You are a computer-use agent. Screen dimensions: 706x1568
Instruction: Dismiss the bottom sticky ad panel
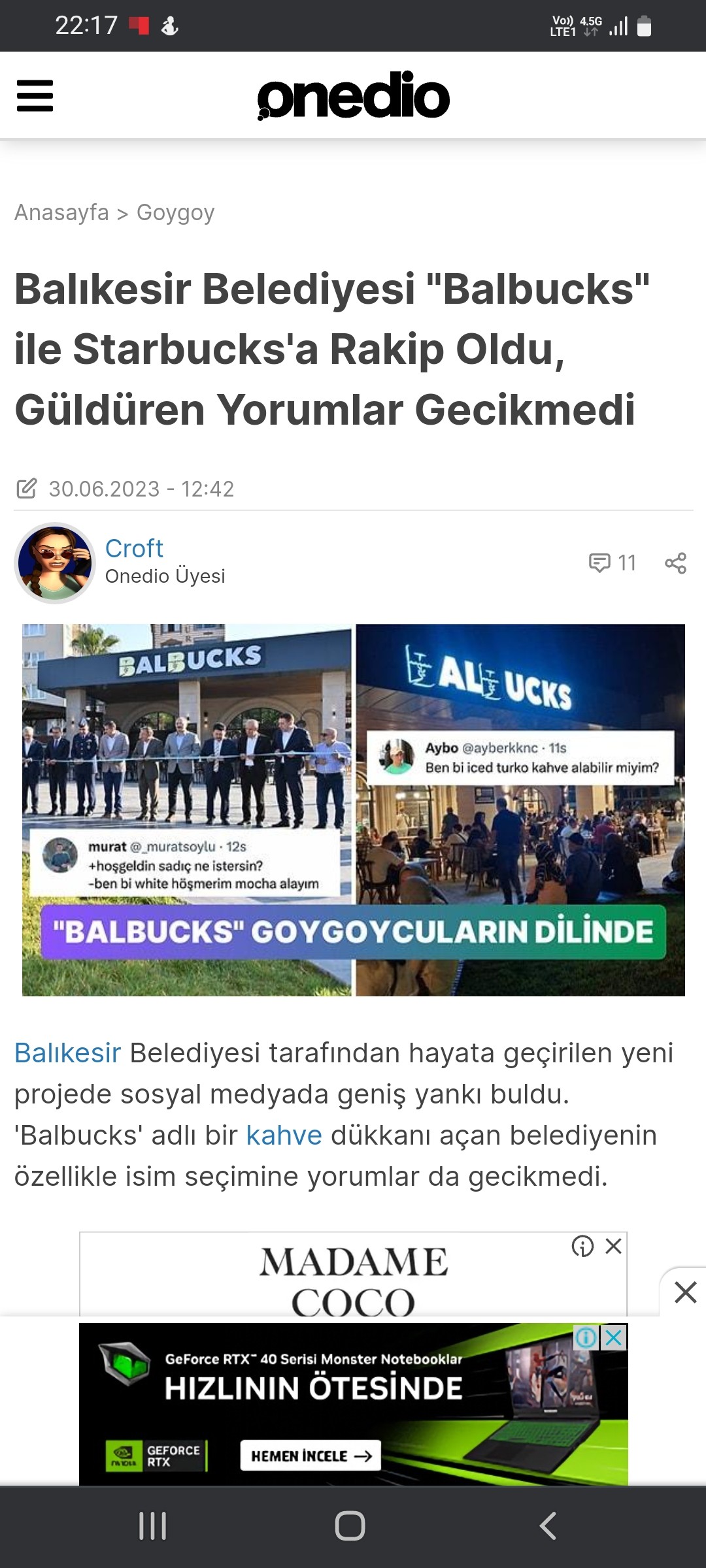pos(684,1292)
